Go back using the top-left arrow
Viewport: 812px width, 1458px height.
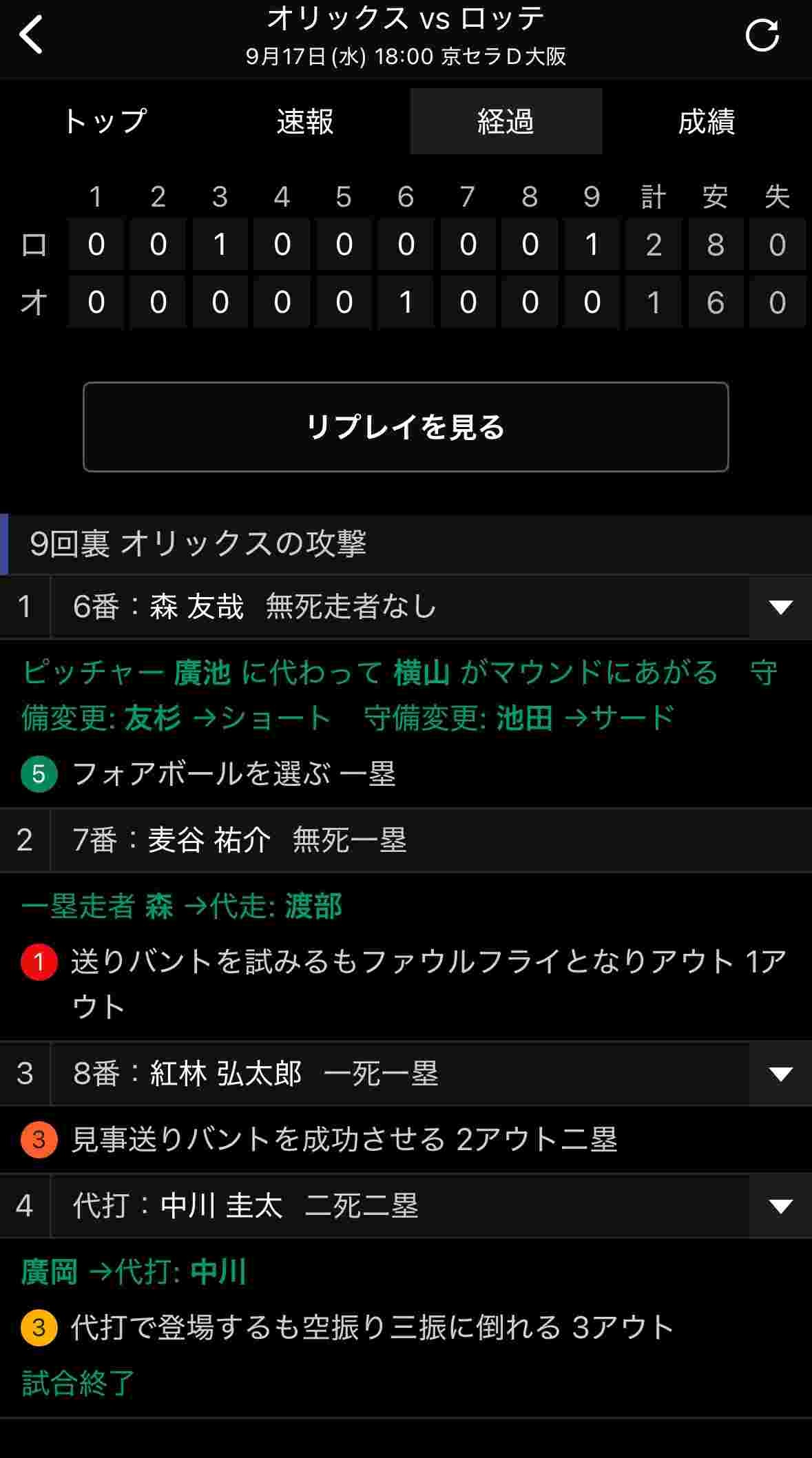[32, 34]
